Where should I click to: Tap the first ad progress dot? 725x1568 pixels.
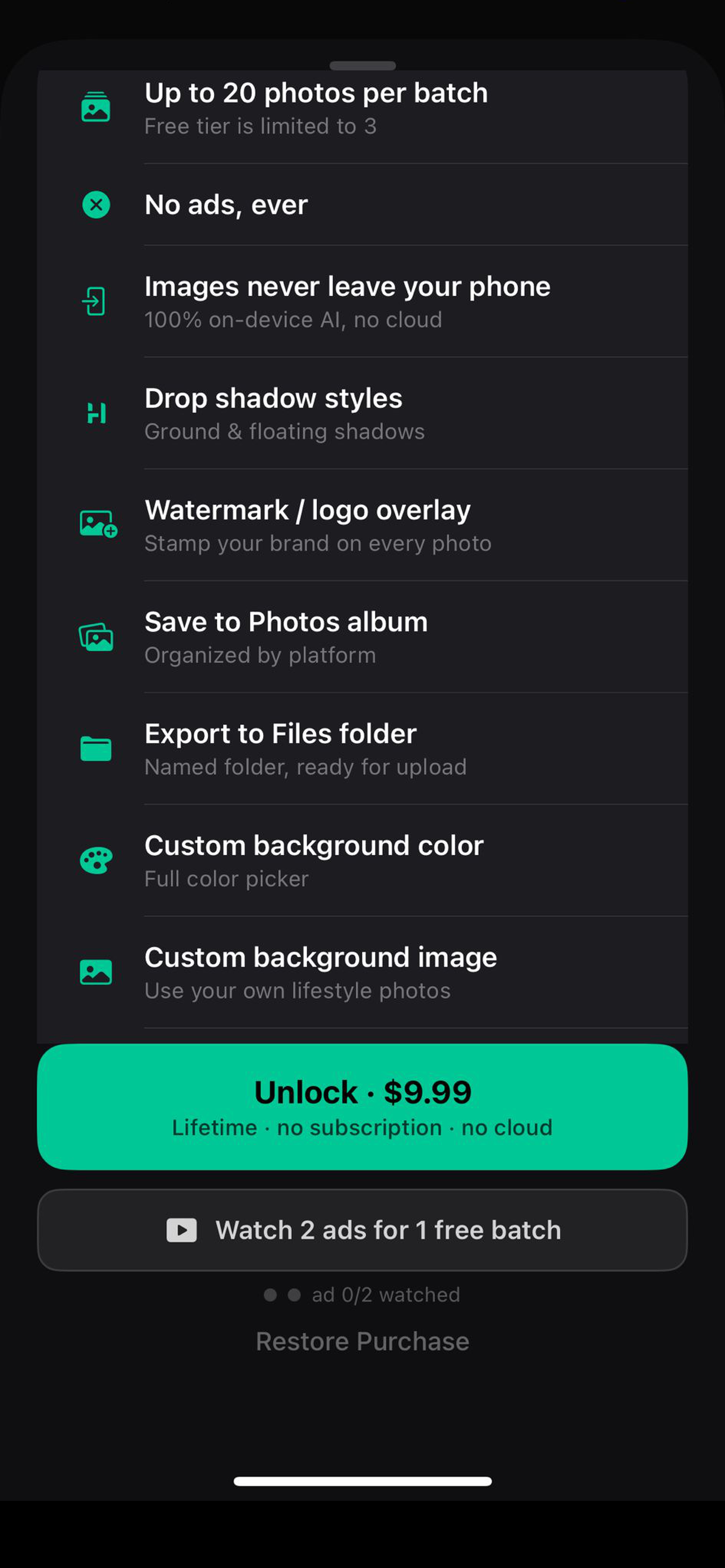click(x=272, y=1295)
